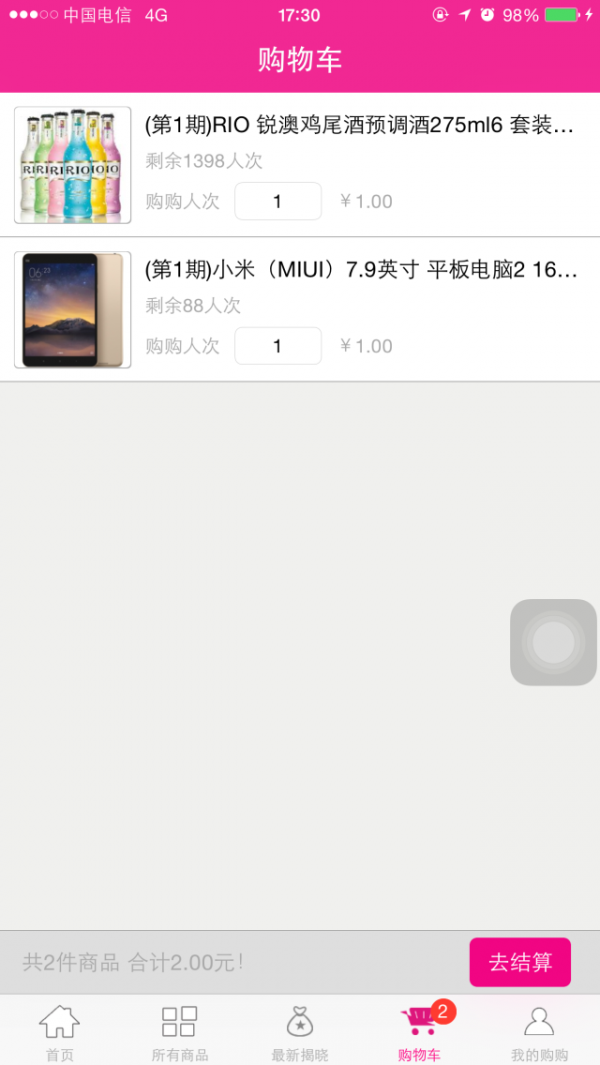
Task: View the RIO 锐澳鸡尾酒预调酒 item details
Action: (x=360, y=126)
